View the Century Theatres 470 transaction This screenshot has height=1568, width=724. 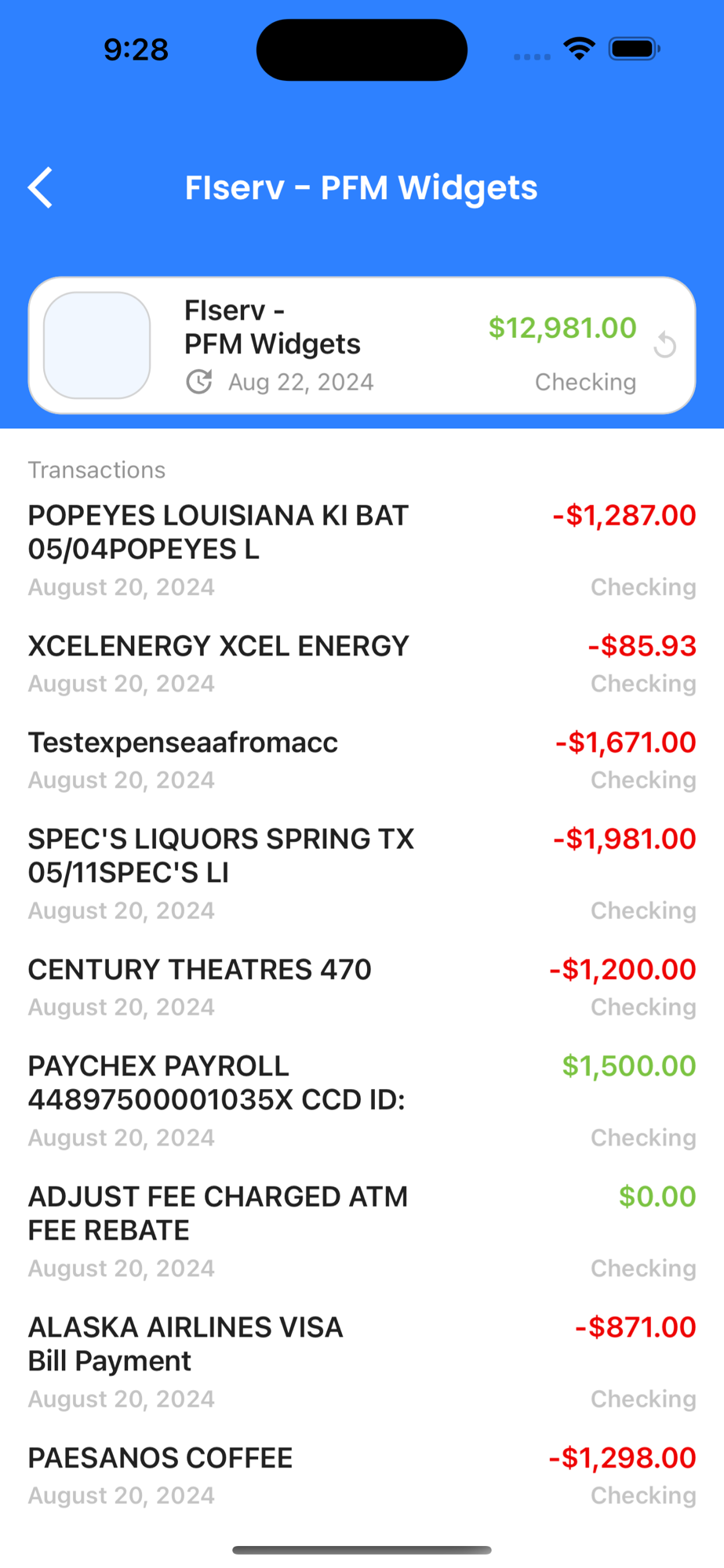point(362,988)
